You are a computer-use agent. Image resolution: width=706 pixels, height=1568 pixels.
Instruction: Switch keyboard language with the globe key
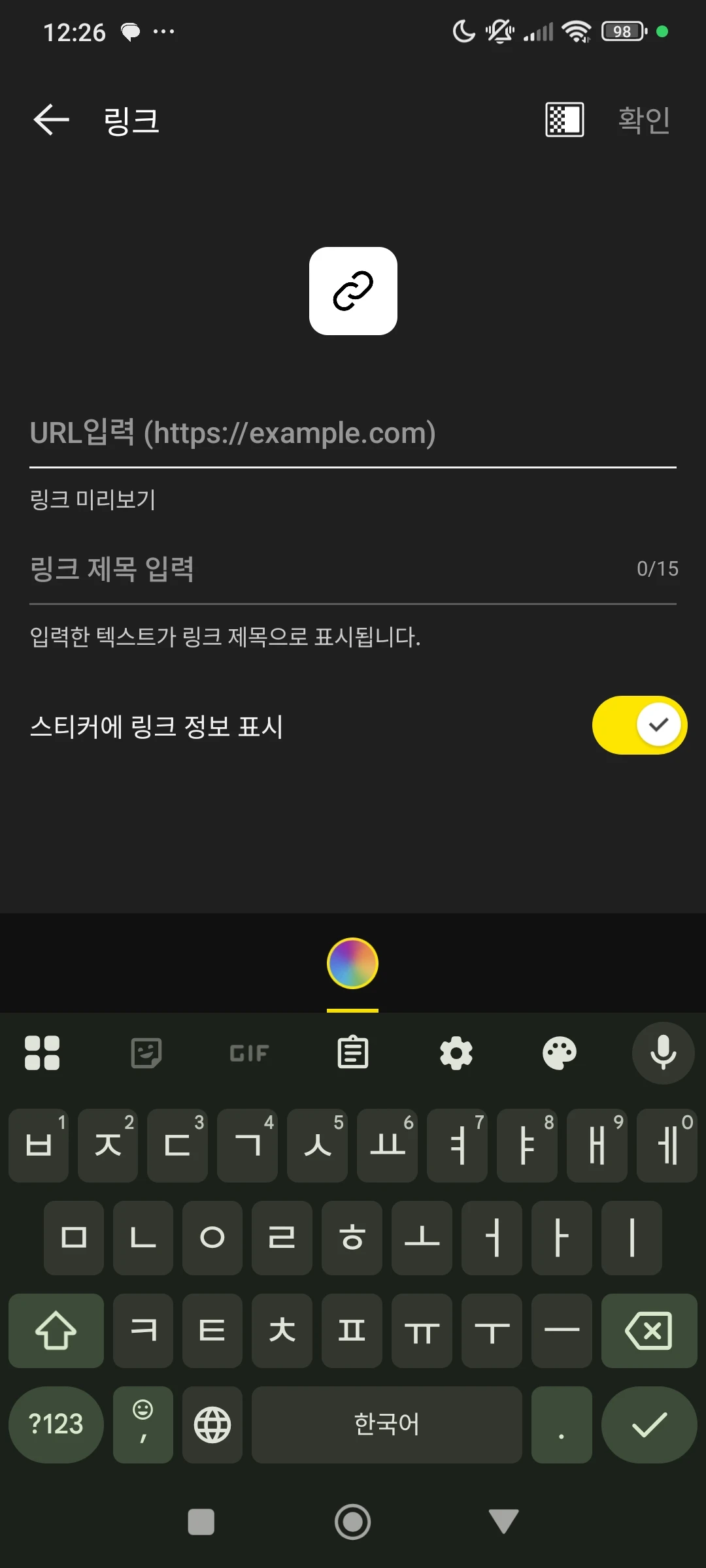pos(212,1424)
